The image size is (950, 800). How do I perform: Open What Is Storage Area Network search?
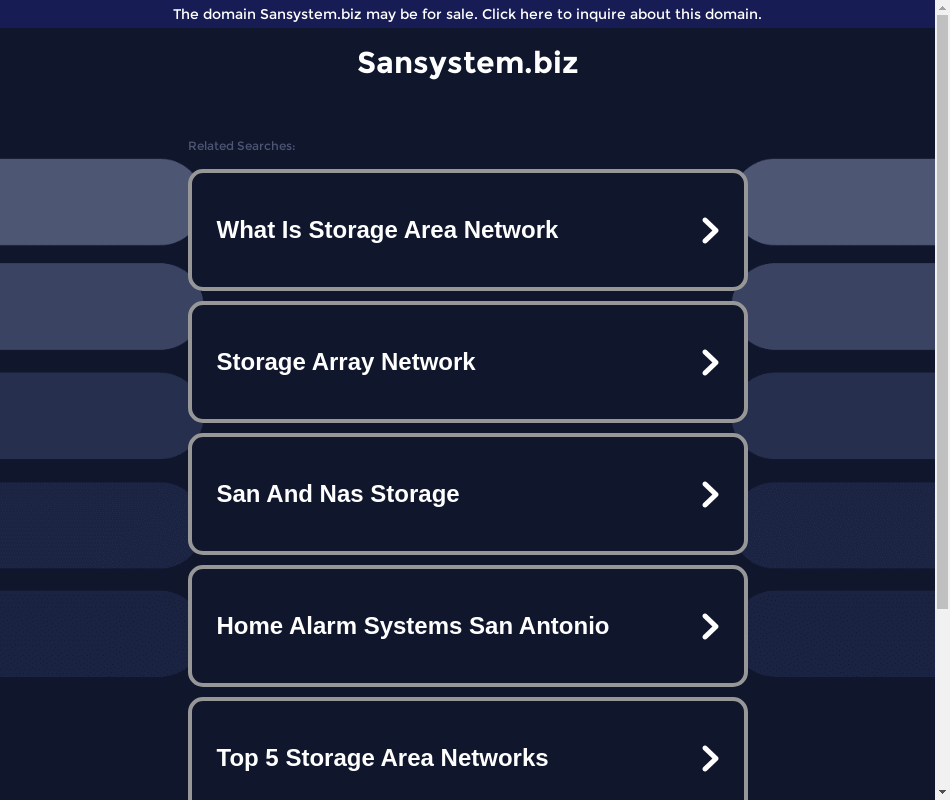pos(467,230)
